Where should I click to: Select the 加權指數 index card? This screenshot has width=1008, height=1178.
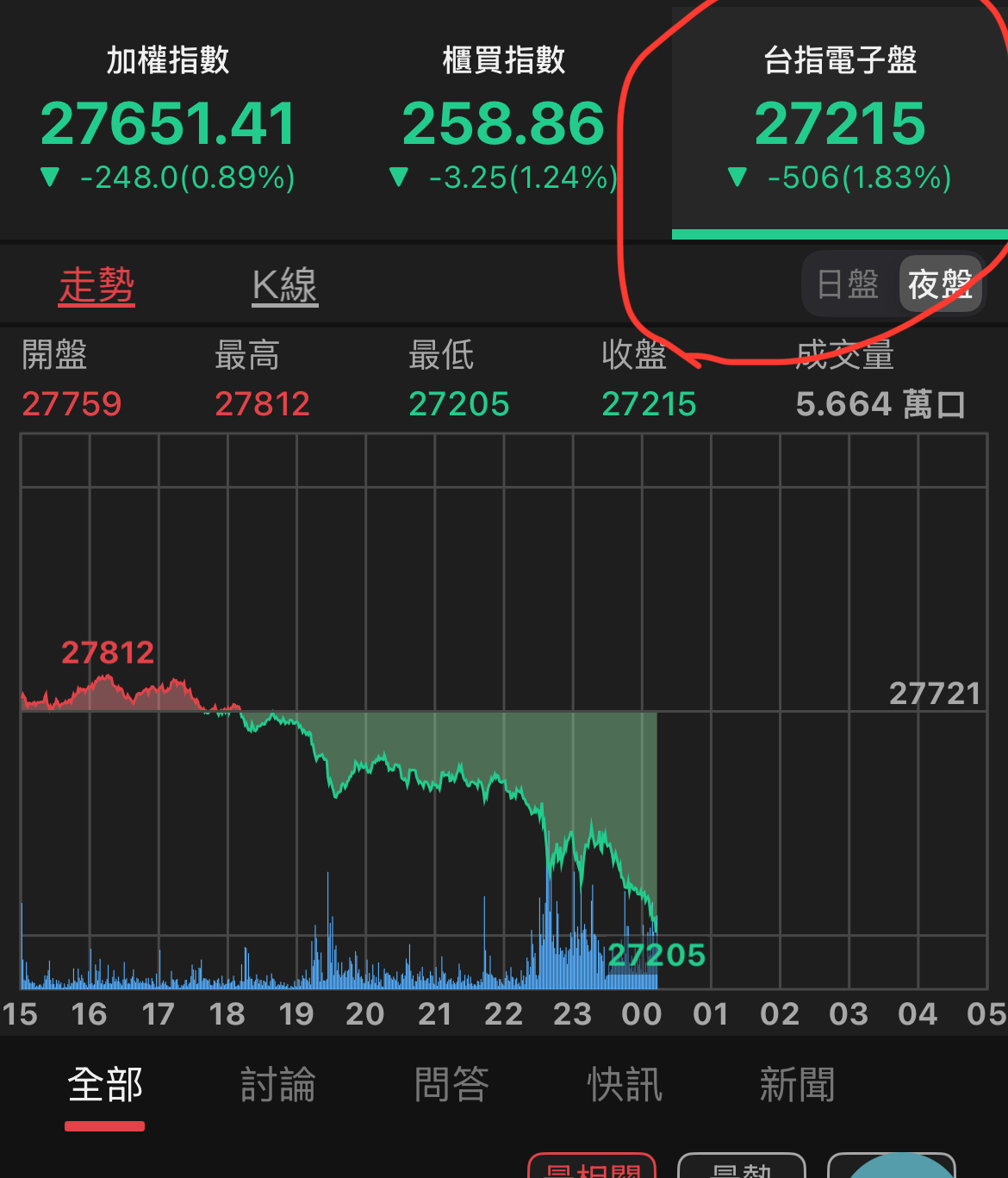(x=168, y=121)
